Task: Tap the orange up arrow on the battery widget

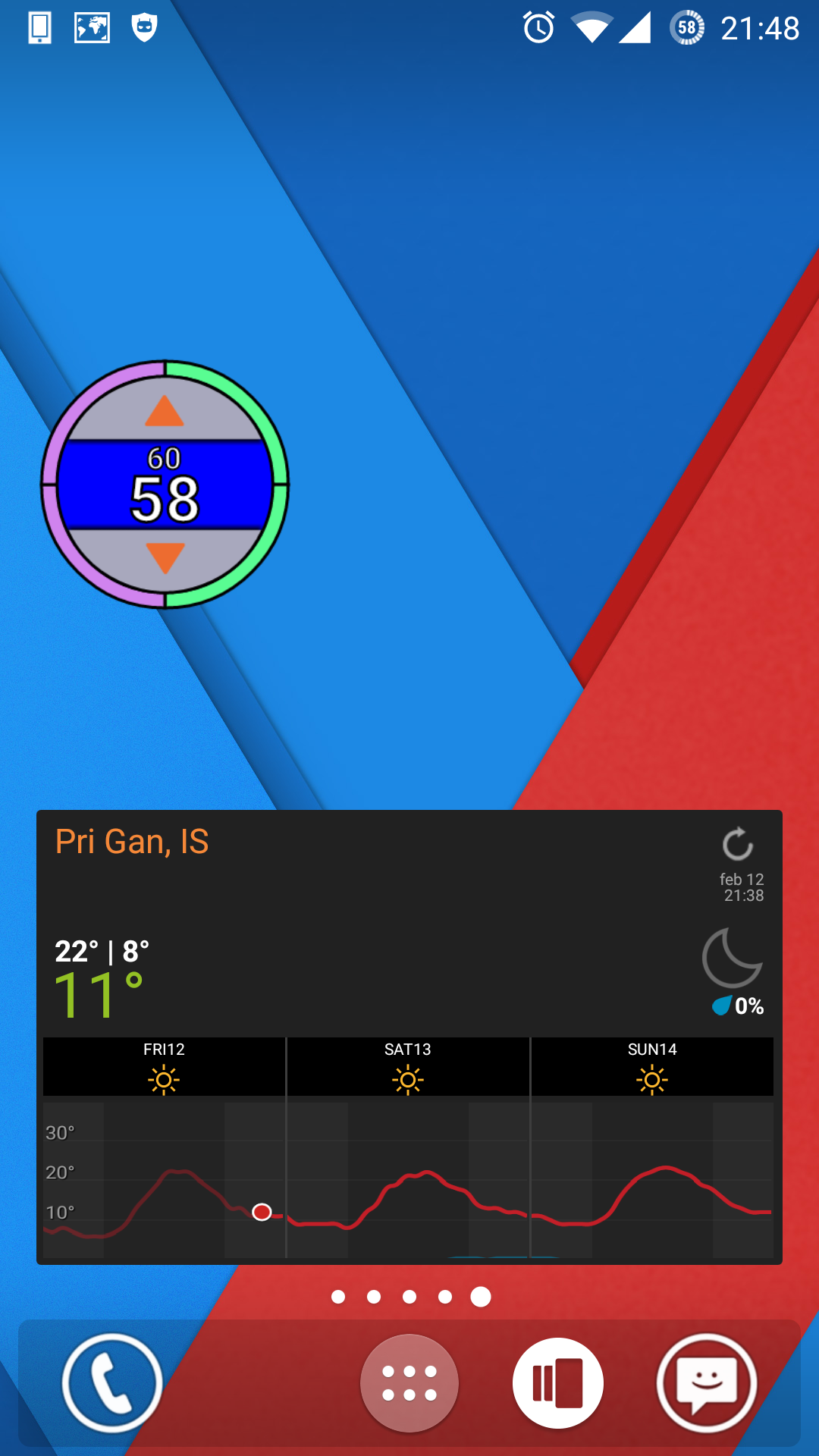Action: pos(165,412)
